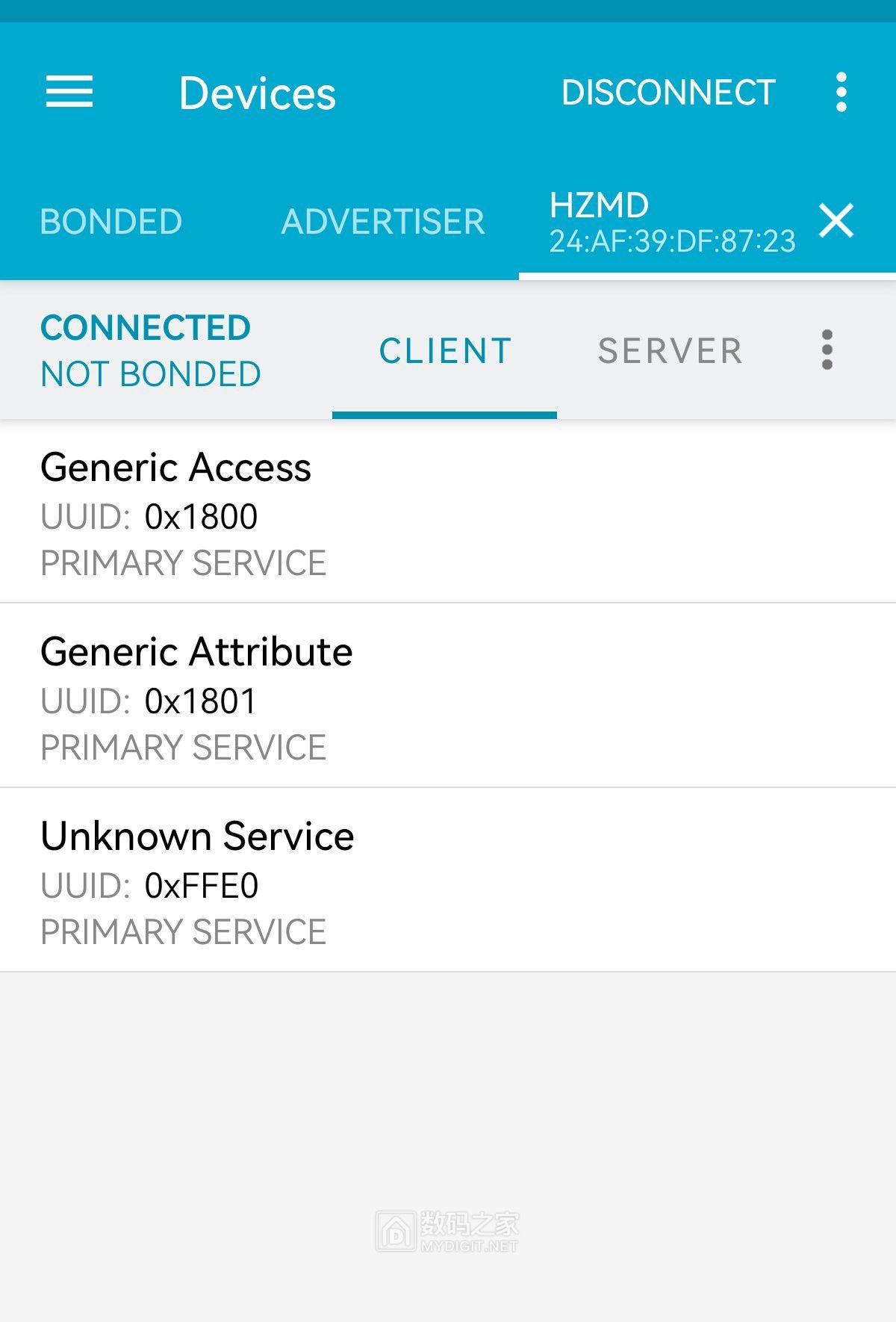Open the hamburger navigation drawer
The width and height of the screenshot is (896, 1322).
pyautogui.click(x=69, y=93)
